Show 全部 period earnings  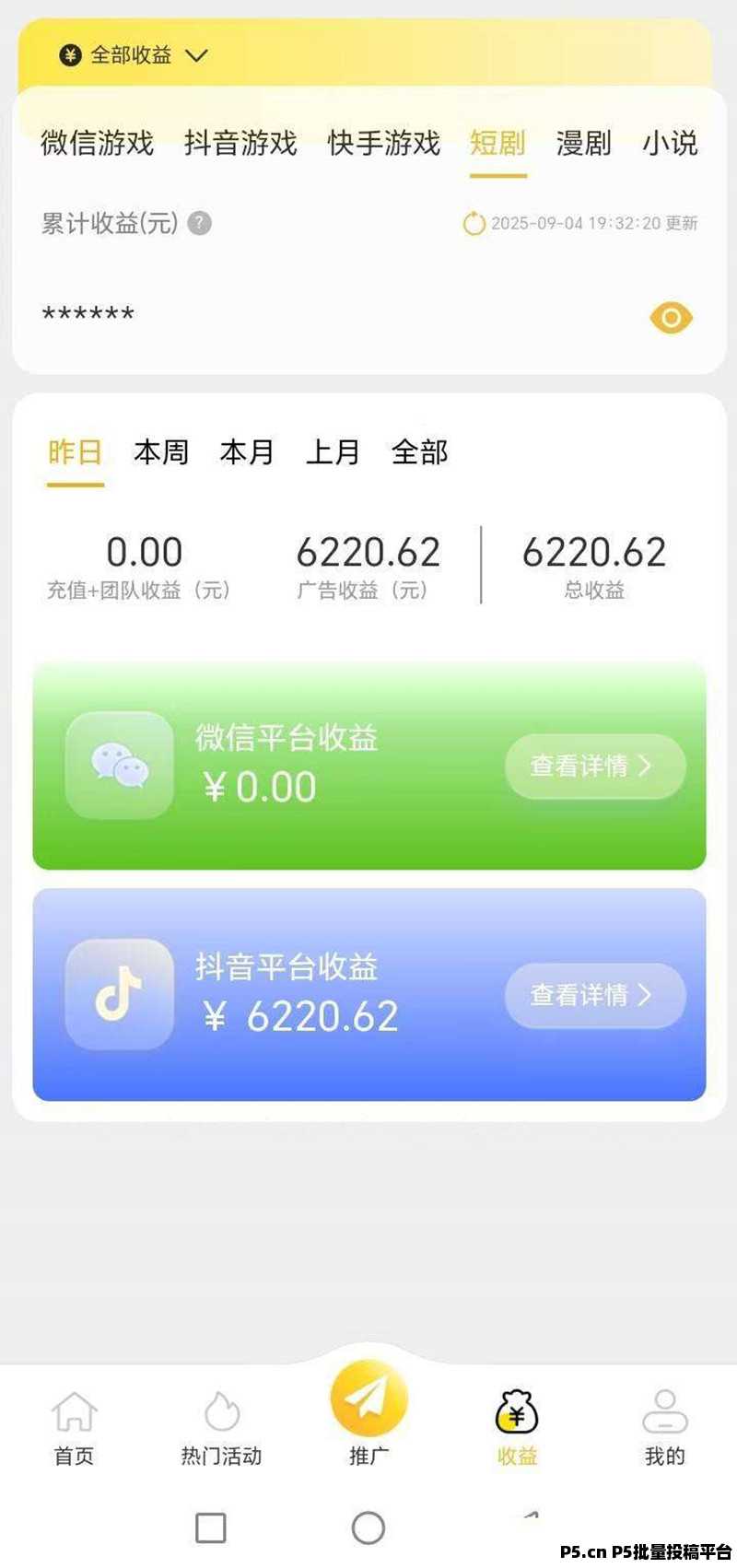click(419, 452)
